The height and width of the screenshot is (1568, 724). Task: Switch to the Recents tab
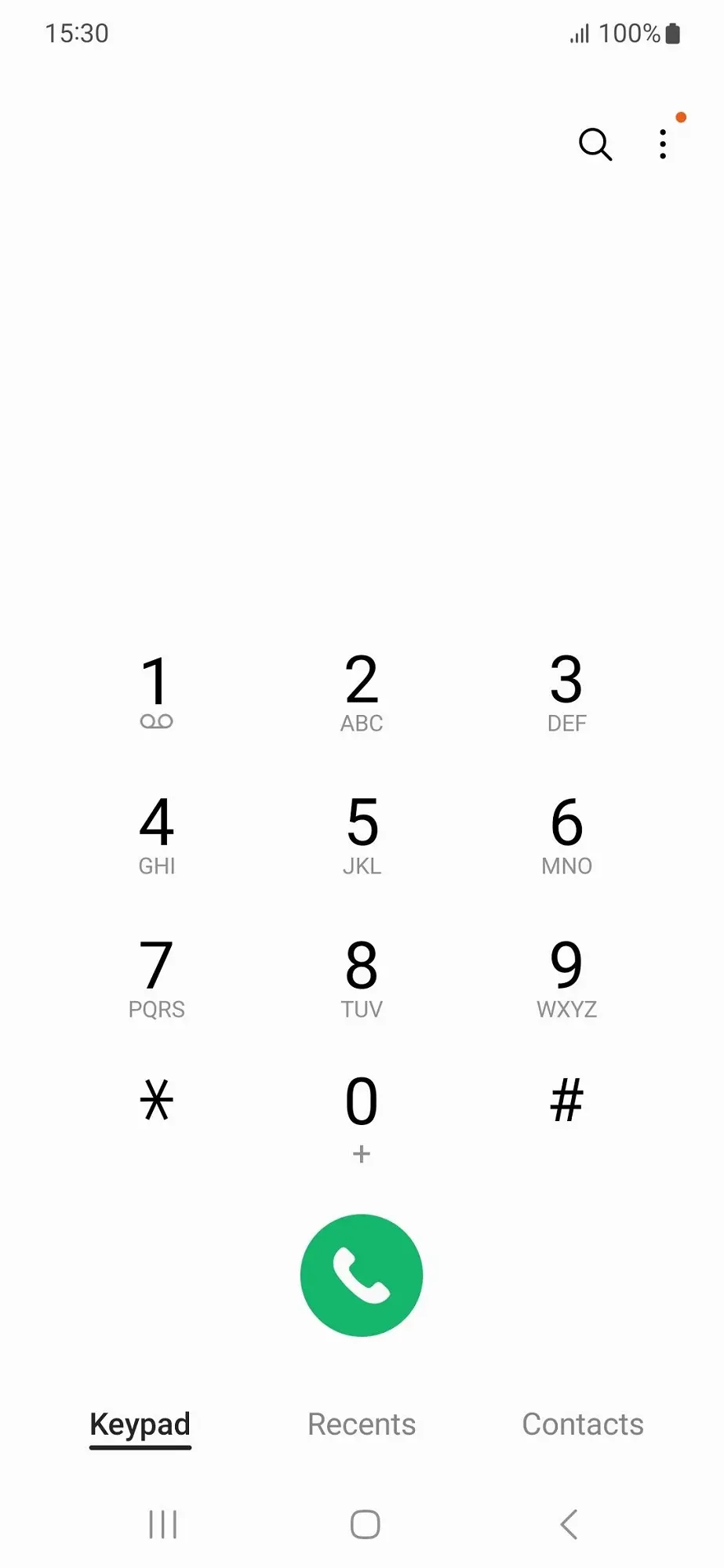point(362,1425)
